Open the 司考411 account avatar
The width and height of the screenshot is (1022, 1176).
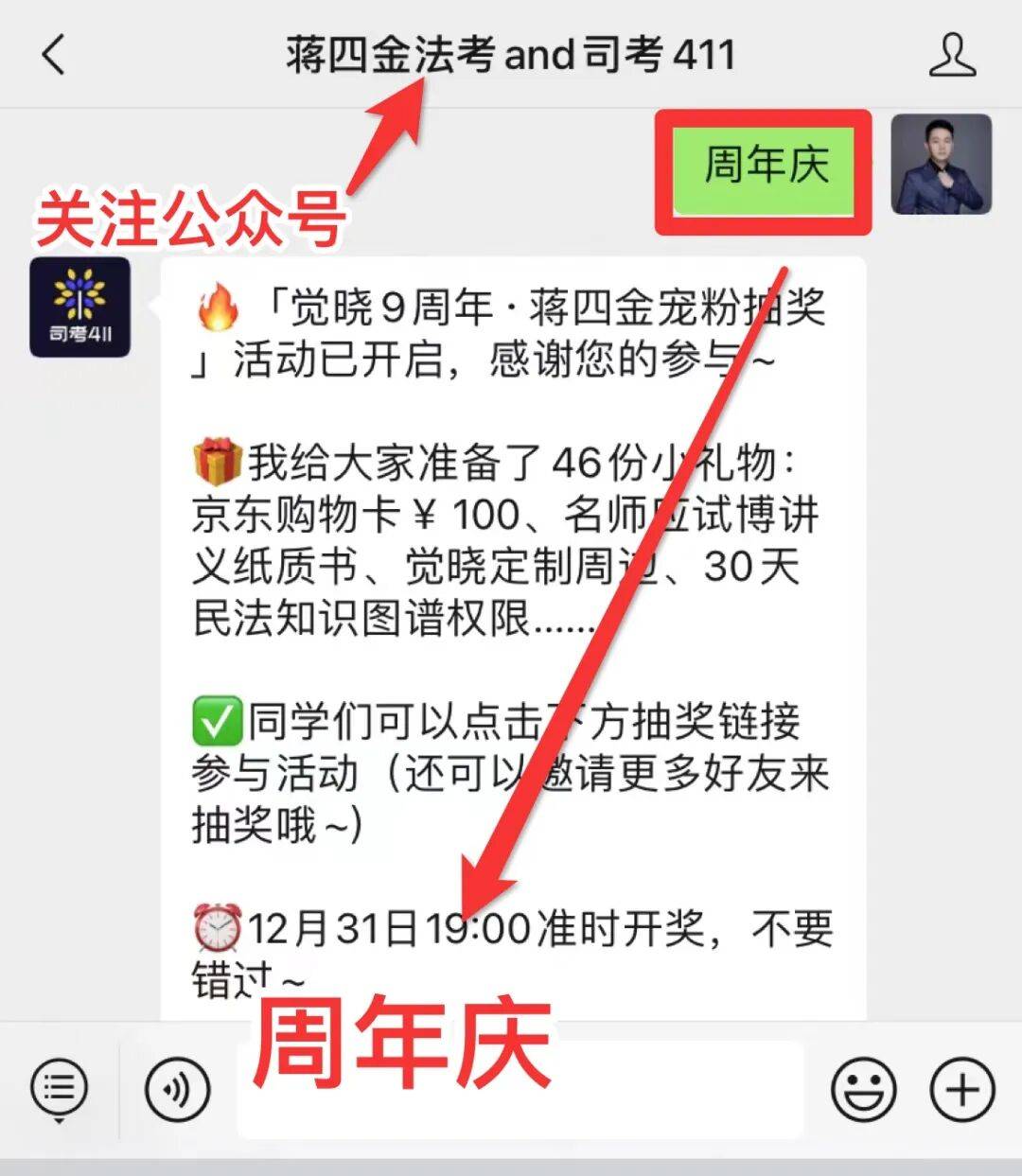(x=79, y=307)
